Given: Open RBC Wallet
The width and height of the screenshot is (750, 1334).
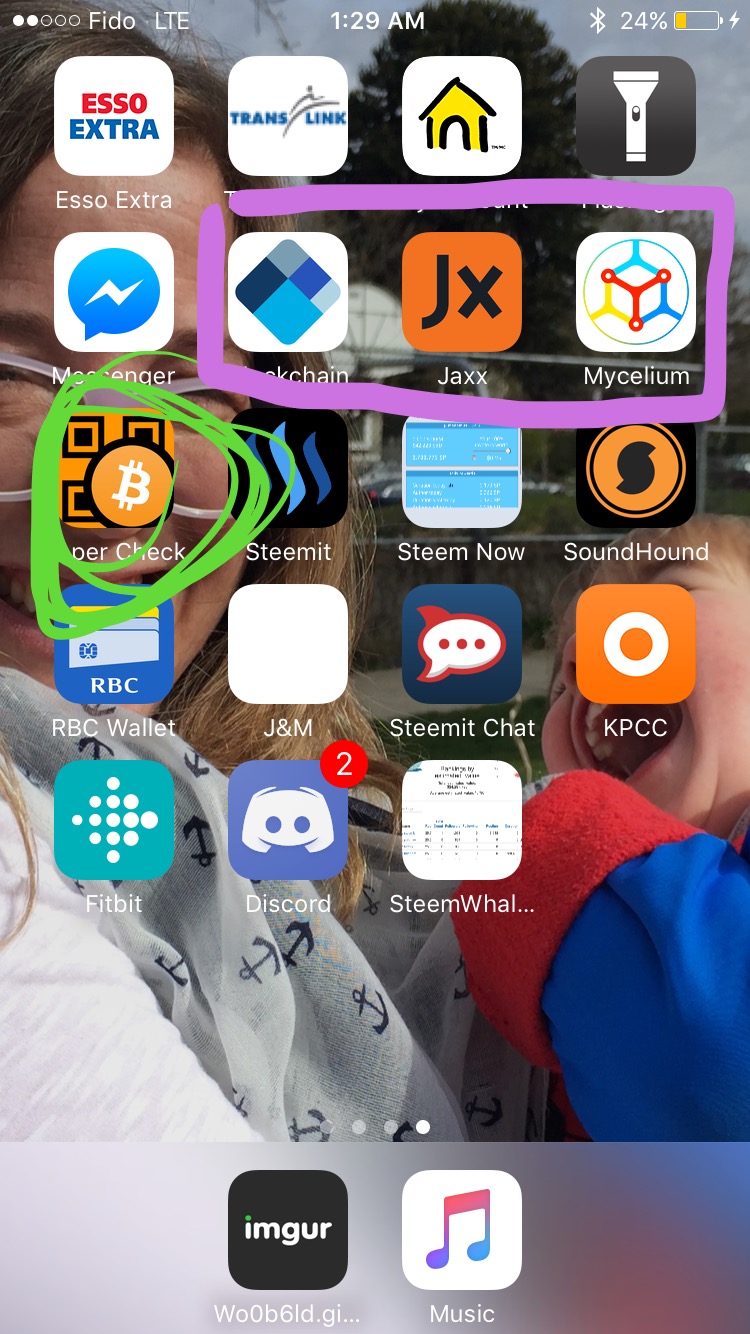Looking at the screenshot, I should pos(114,644).
